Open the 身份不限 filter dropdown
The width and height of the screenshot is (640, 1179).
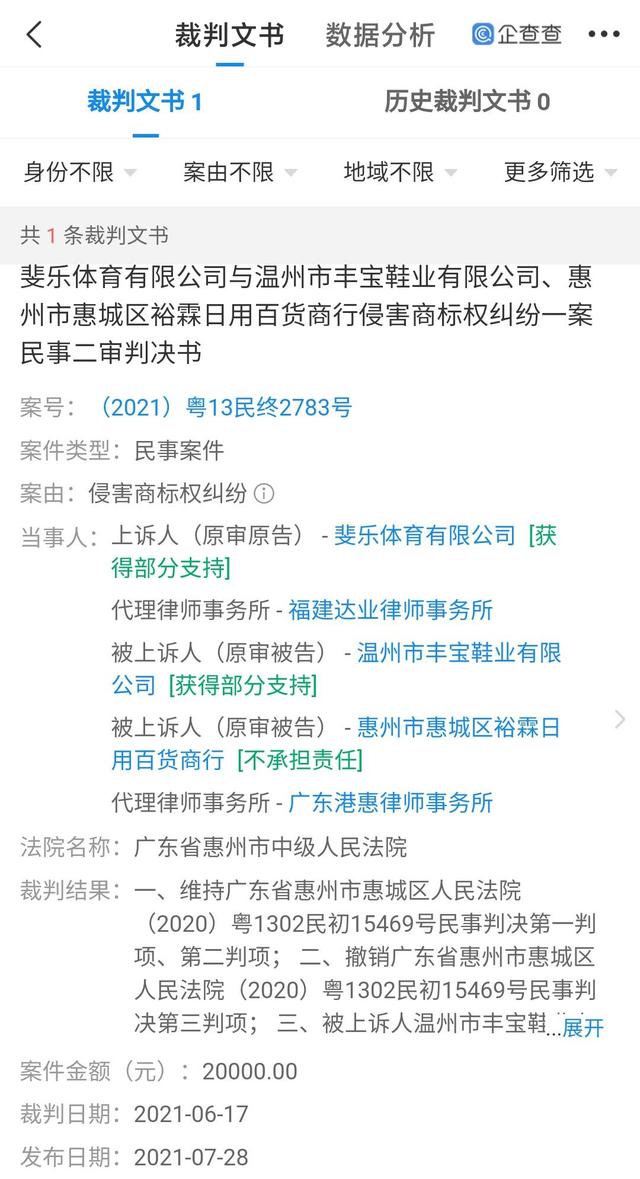click(80, 172)
